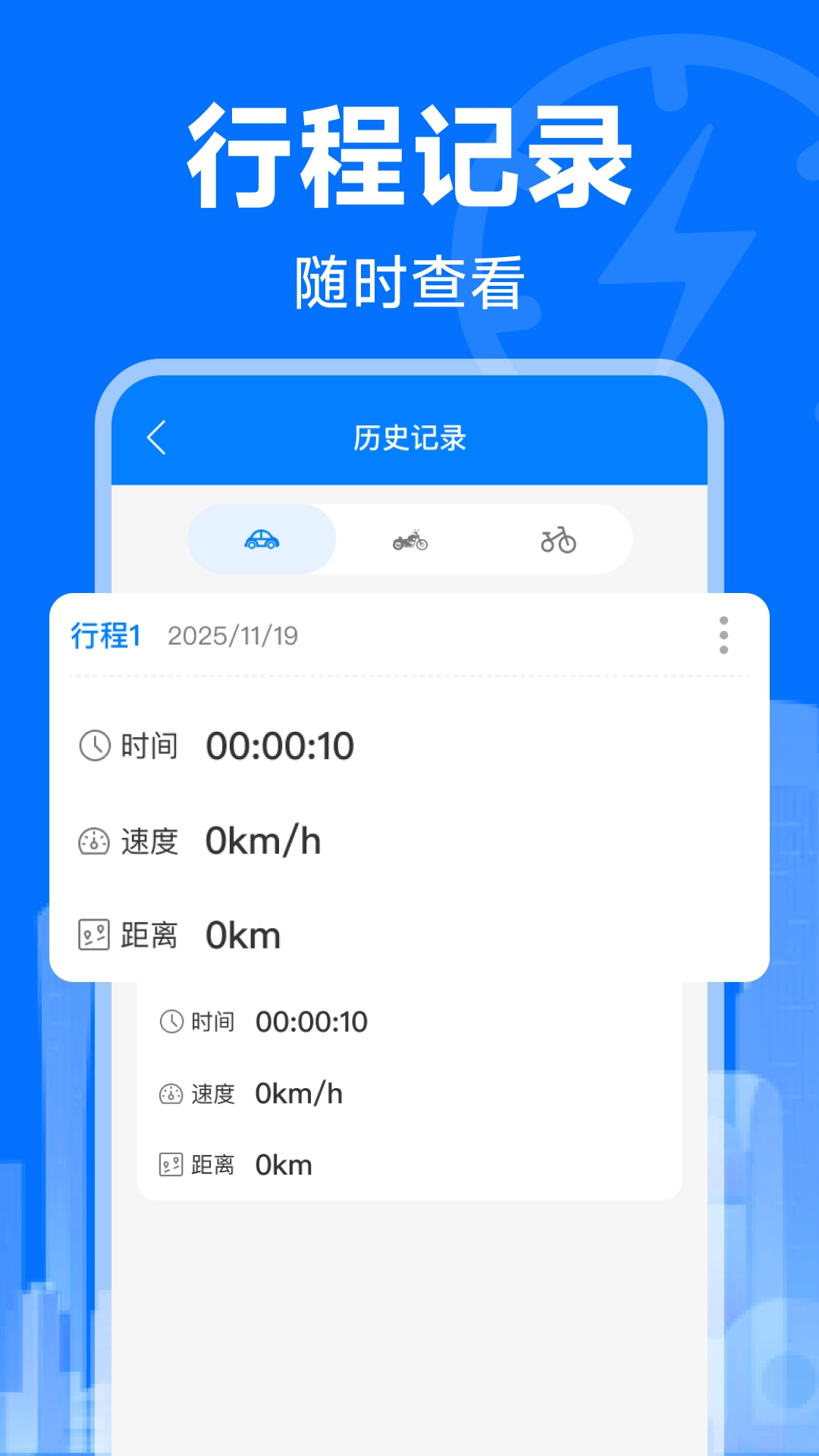819x1456 pixels.
Task: Select the motorcycle vehicle type icon
Action: pos(409,539)
